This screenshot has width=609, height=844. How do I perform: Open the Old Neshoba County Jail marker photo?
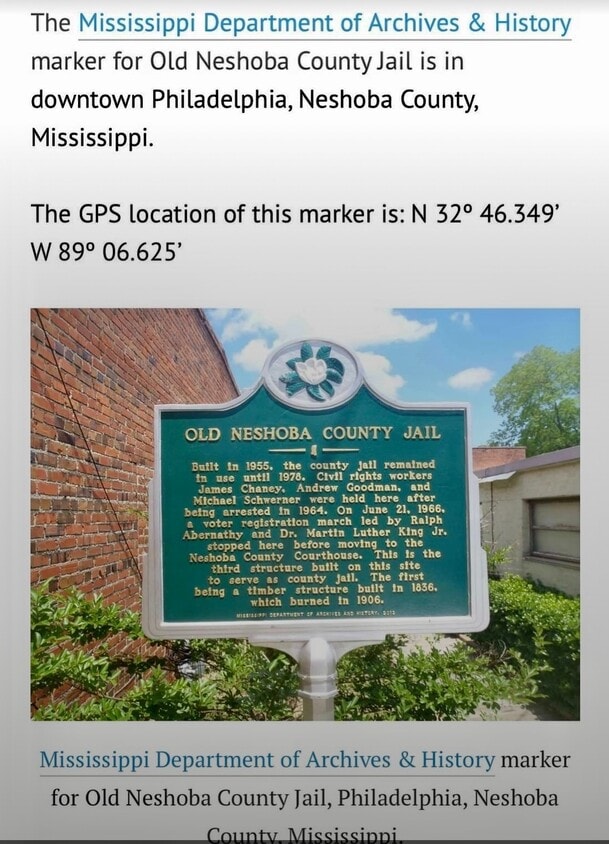tap(305, 514)
